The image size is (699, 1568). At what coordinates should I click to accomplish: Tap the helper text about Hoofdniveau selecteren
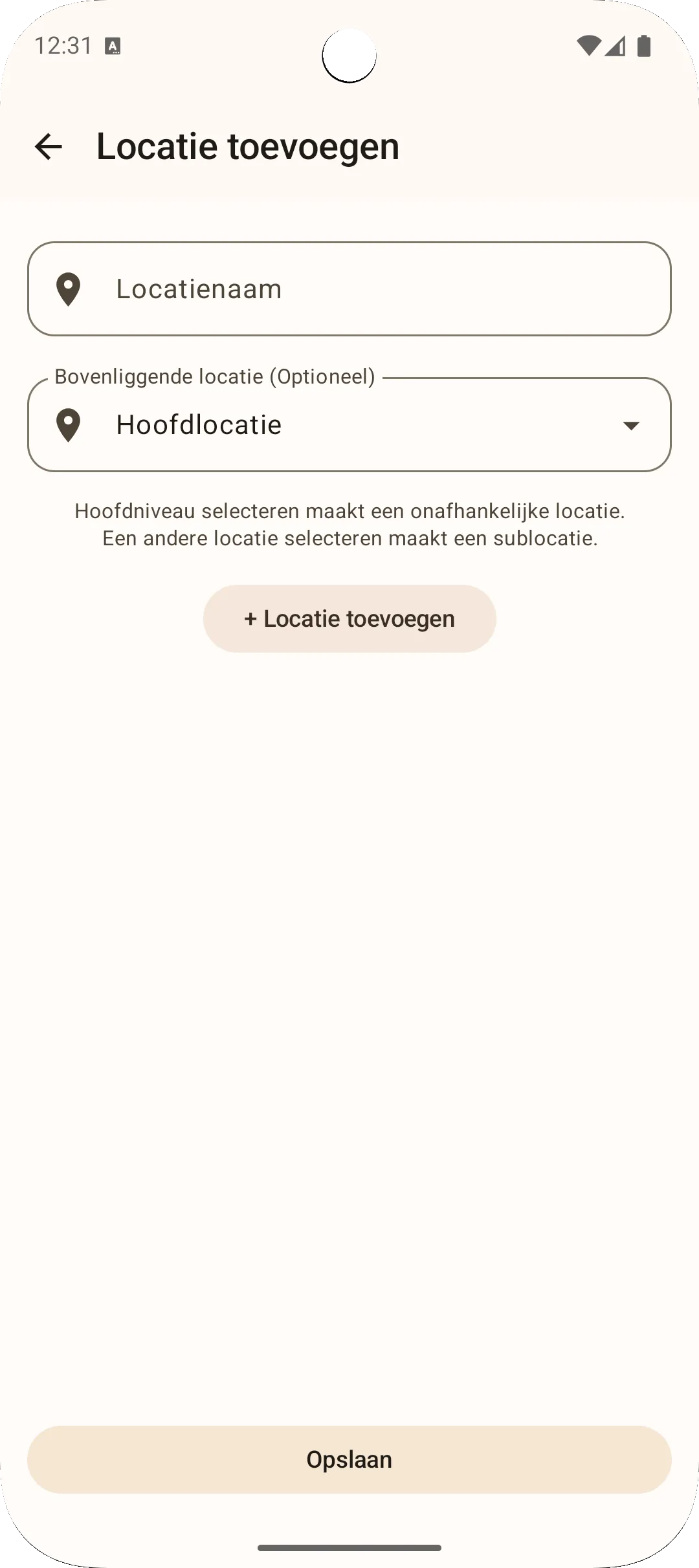click(x=349, y=524)
